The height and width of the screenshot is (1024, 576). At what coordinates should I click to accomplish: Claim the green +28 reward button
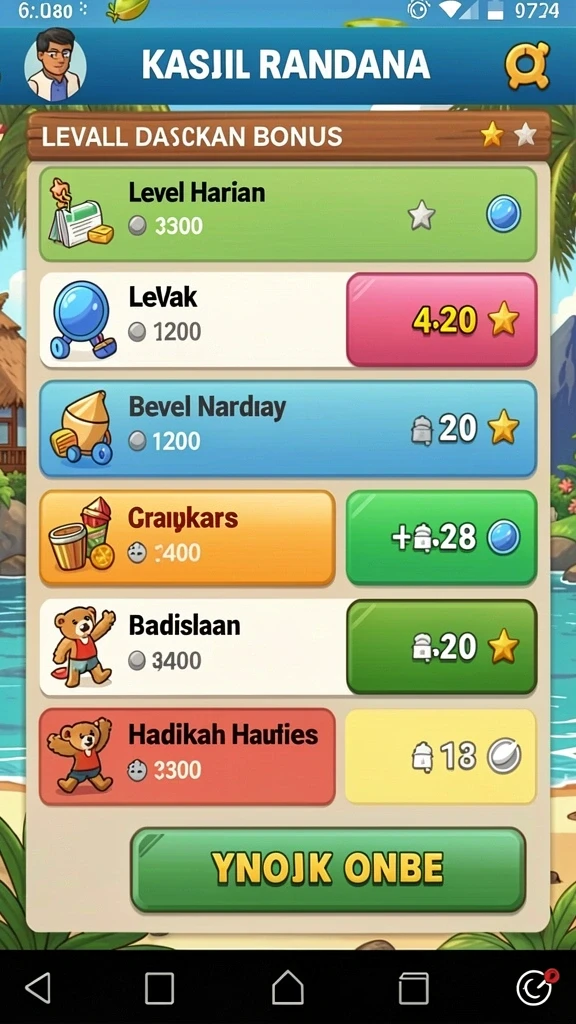tap(441, 537)
